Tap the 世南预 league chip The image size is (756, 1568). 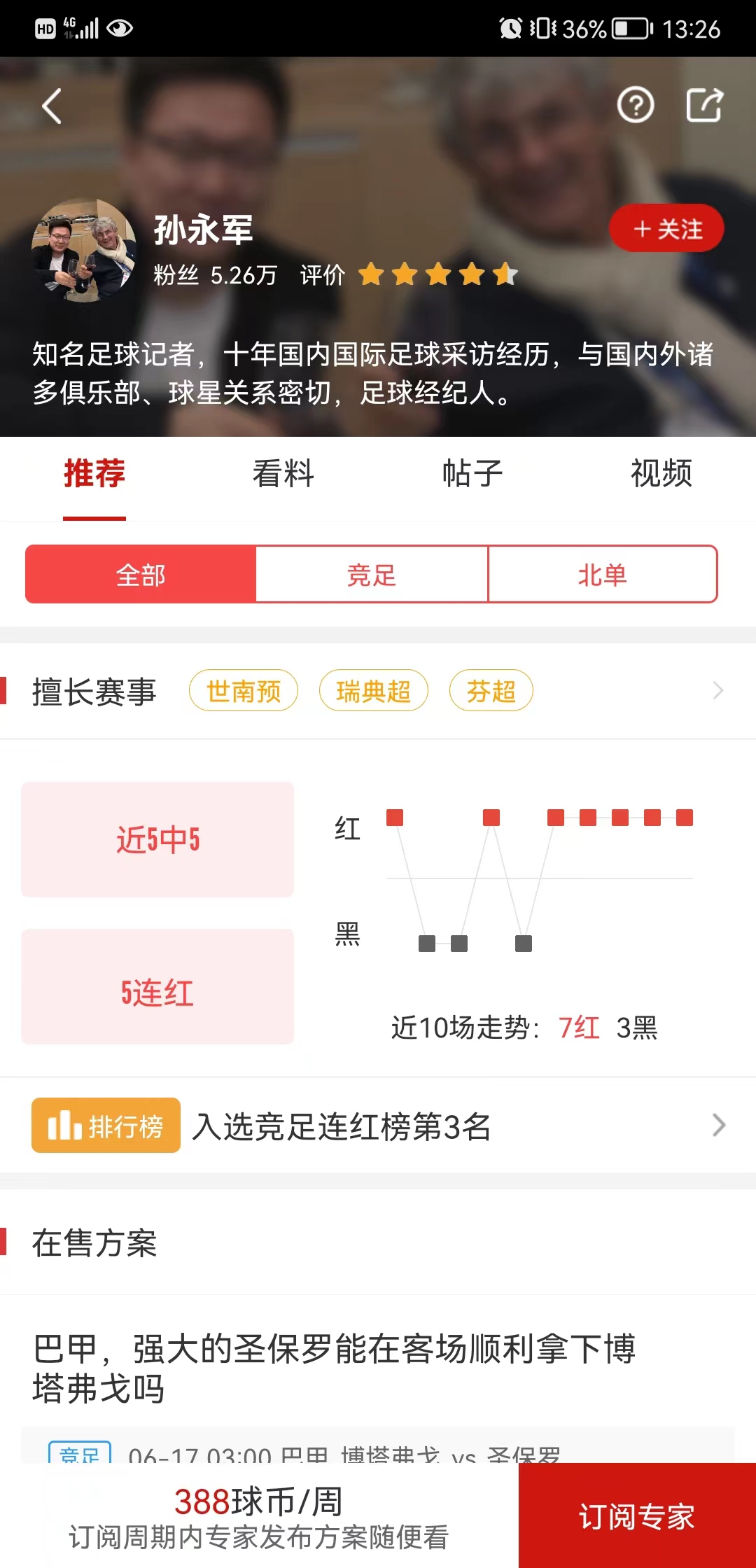244,691
